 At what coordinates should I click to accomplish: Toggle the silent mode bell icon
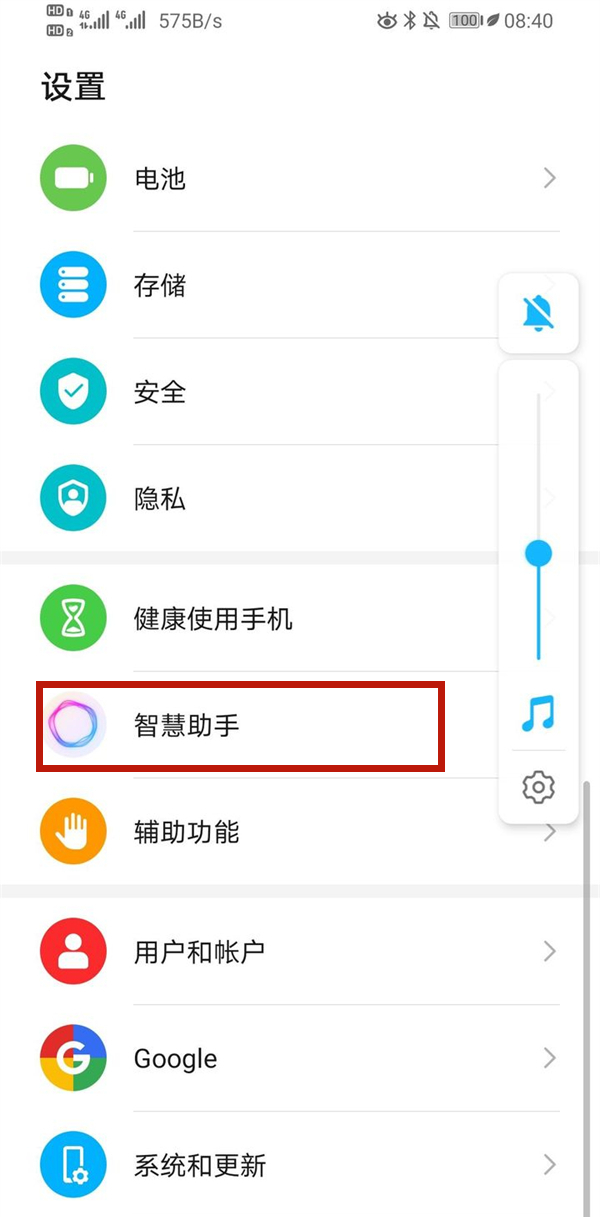click(538, 313)
